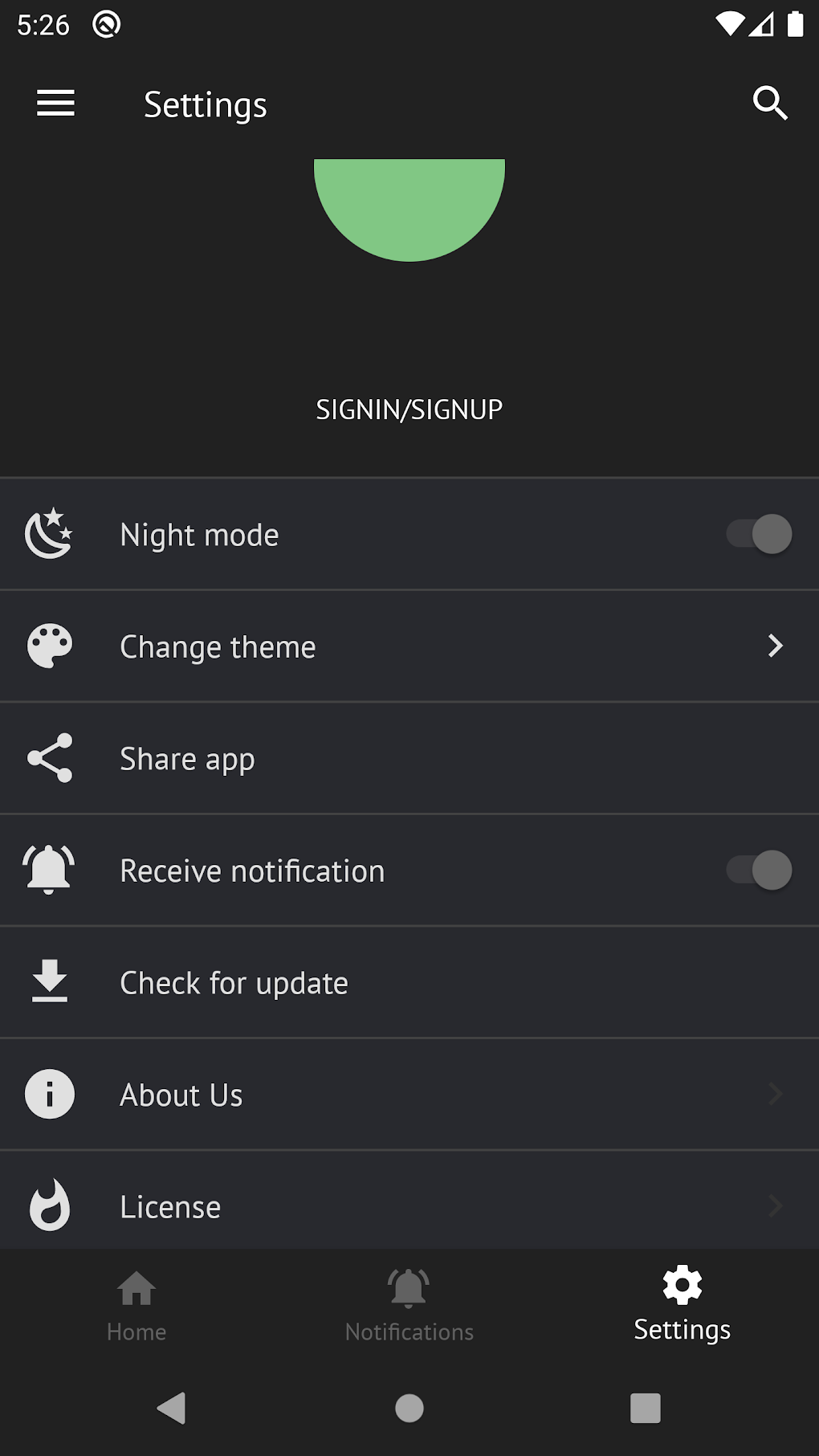
Task: Check for update
Action: point(409,982)
